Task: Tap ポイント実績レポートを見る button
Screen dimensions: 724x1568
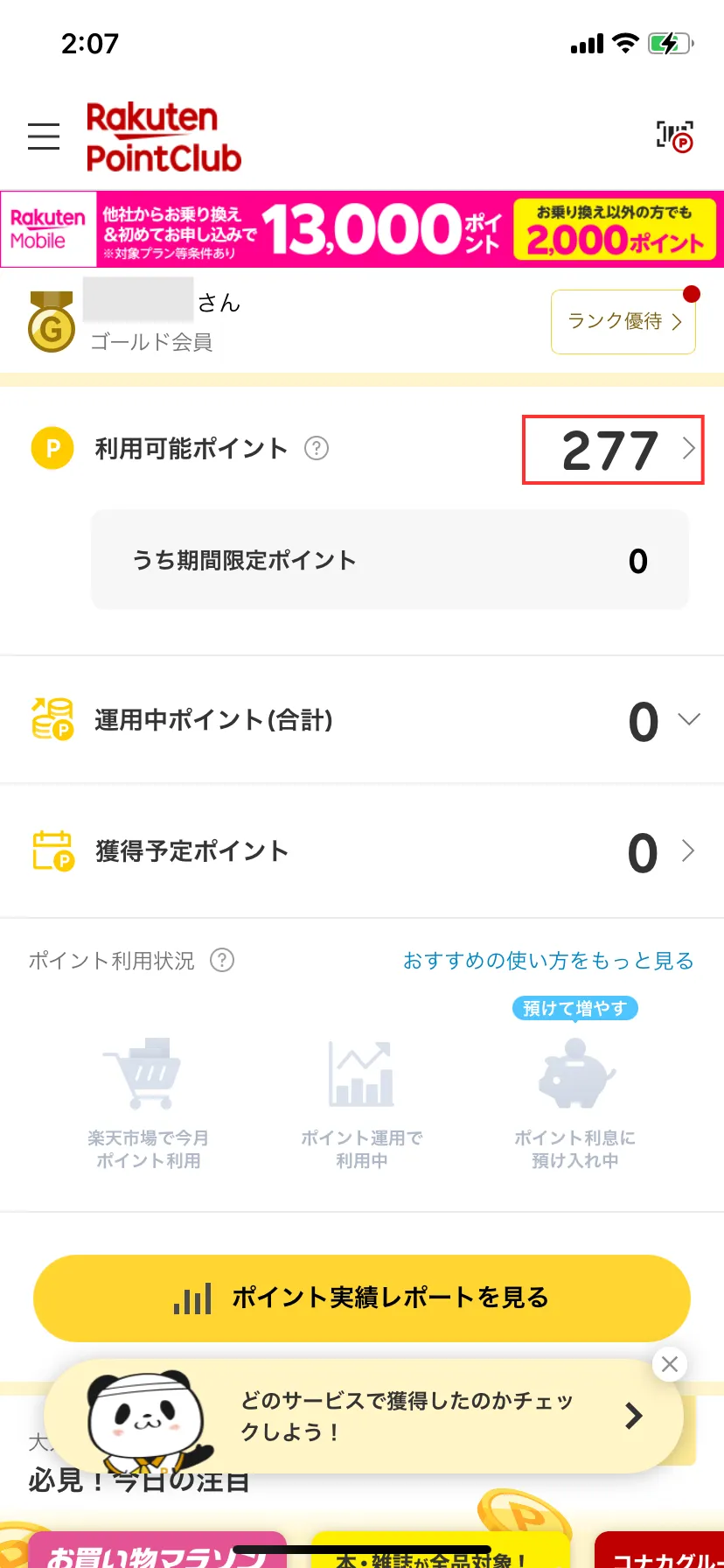Action: pos(362,1298)
